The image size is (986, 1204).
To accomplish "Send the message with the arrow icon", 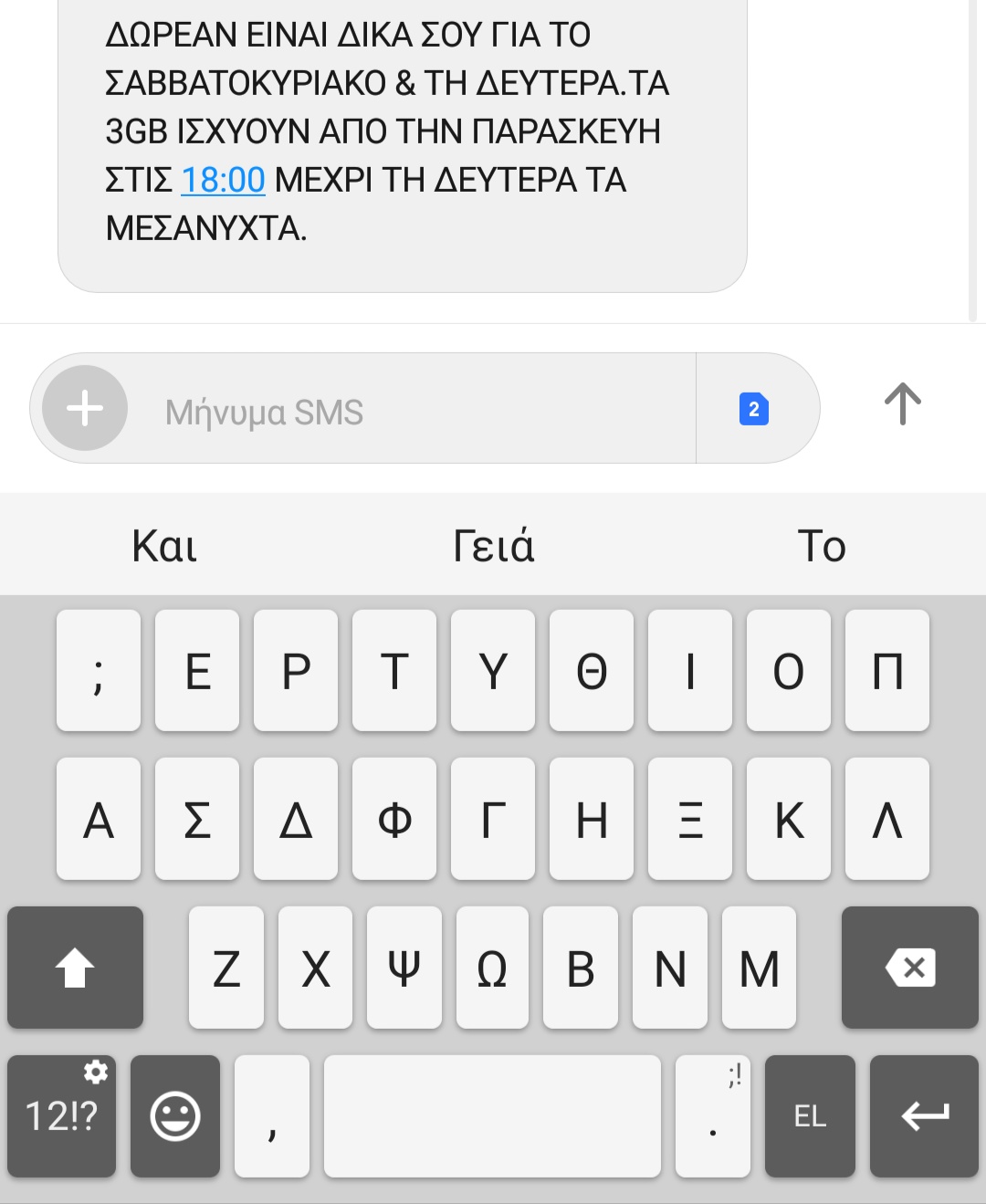I will click(902, 404).
